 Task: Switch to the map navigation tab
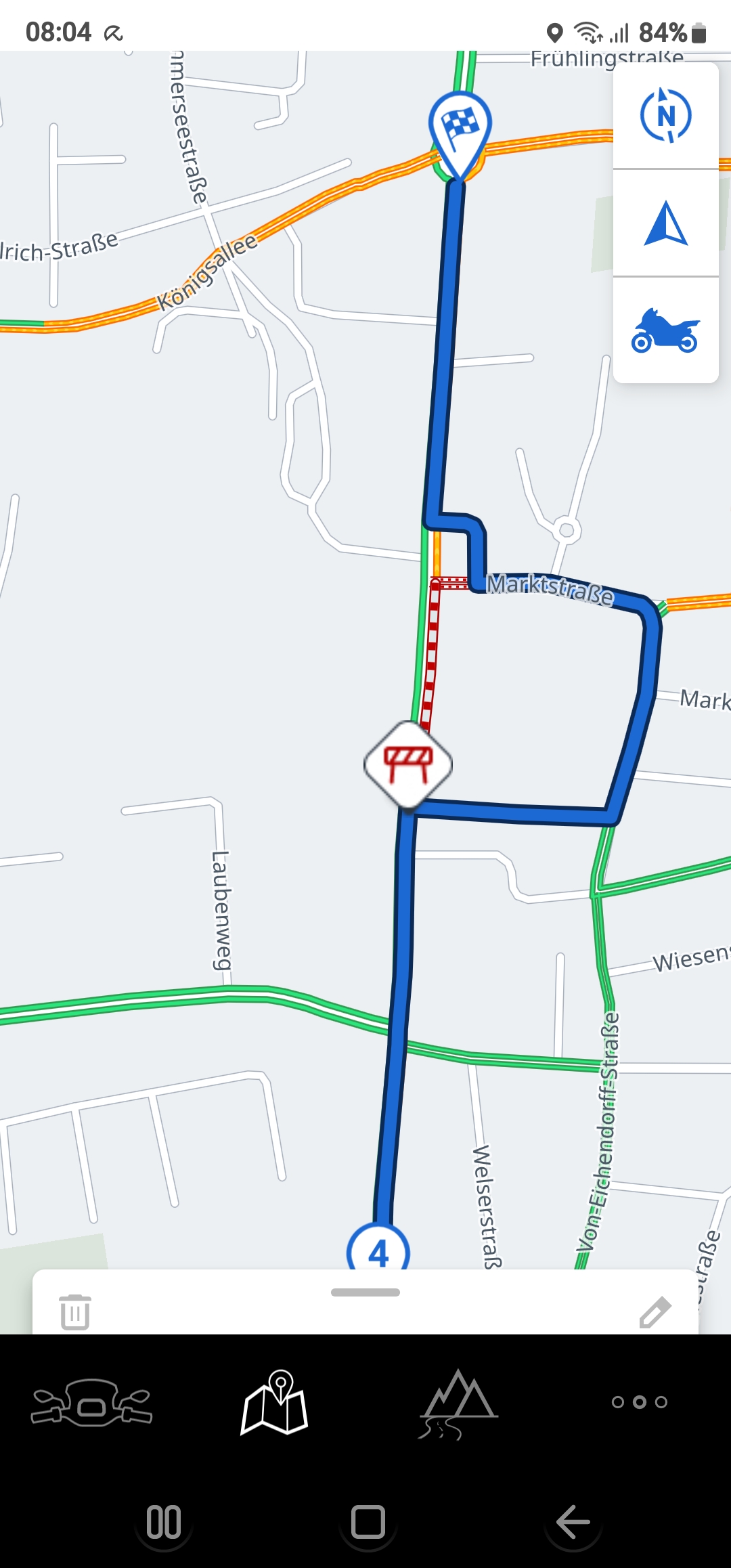(275, 1402)
